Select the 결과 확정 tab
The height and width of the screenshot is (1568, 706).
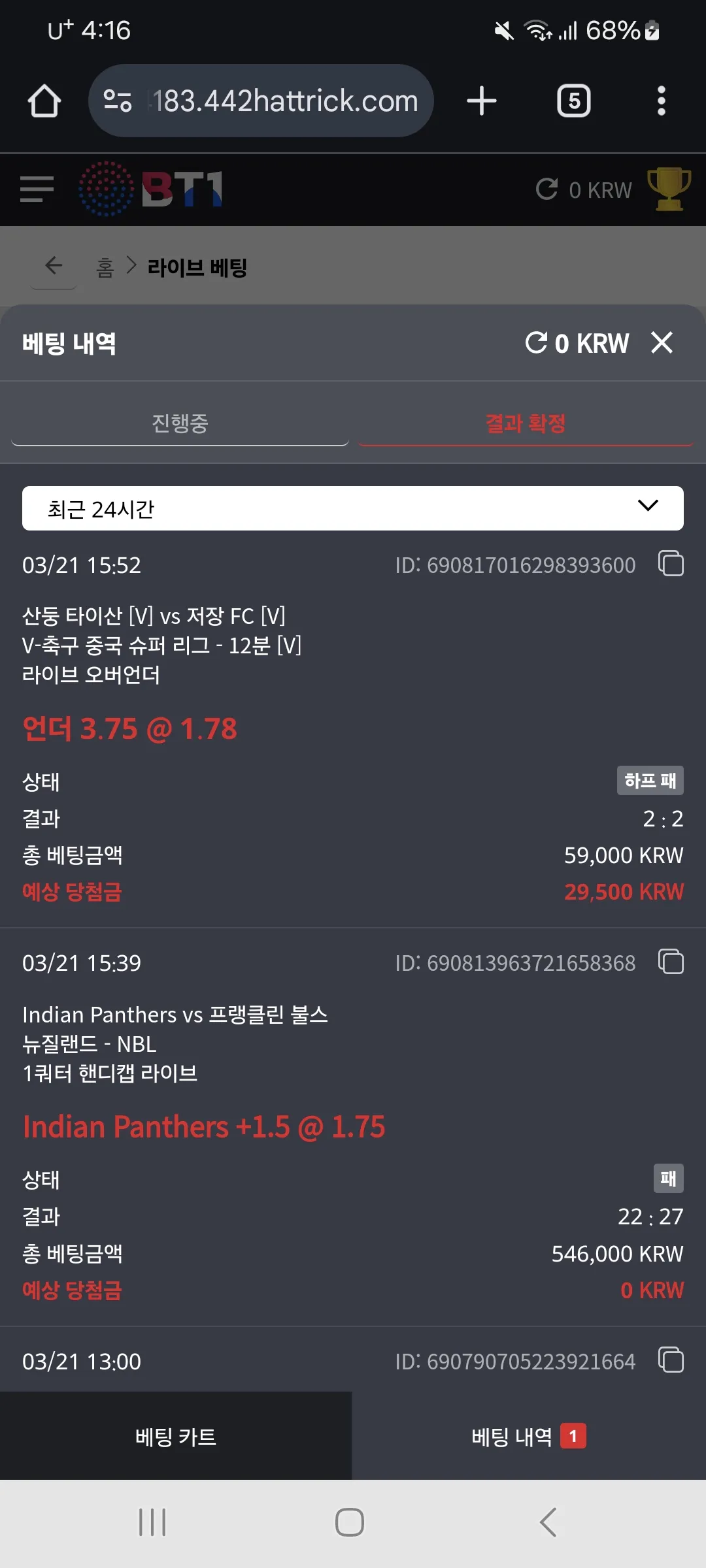[x=526, y=423]
